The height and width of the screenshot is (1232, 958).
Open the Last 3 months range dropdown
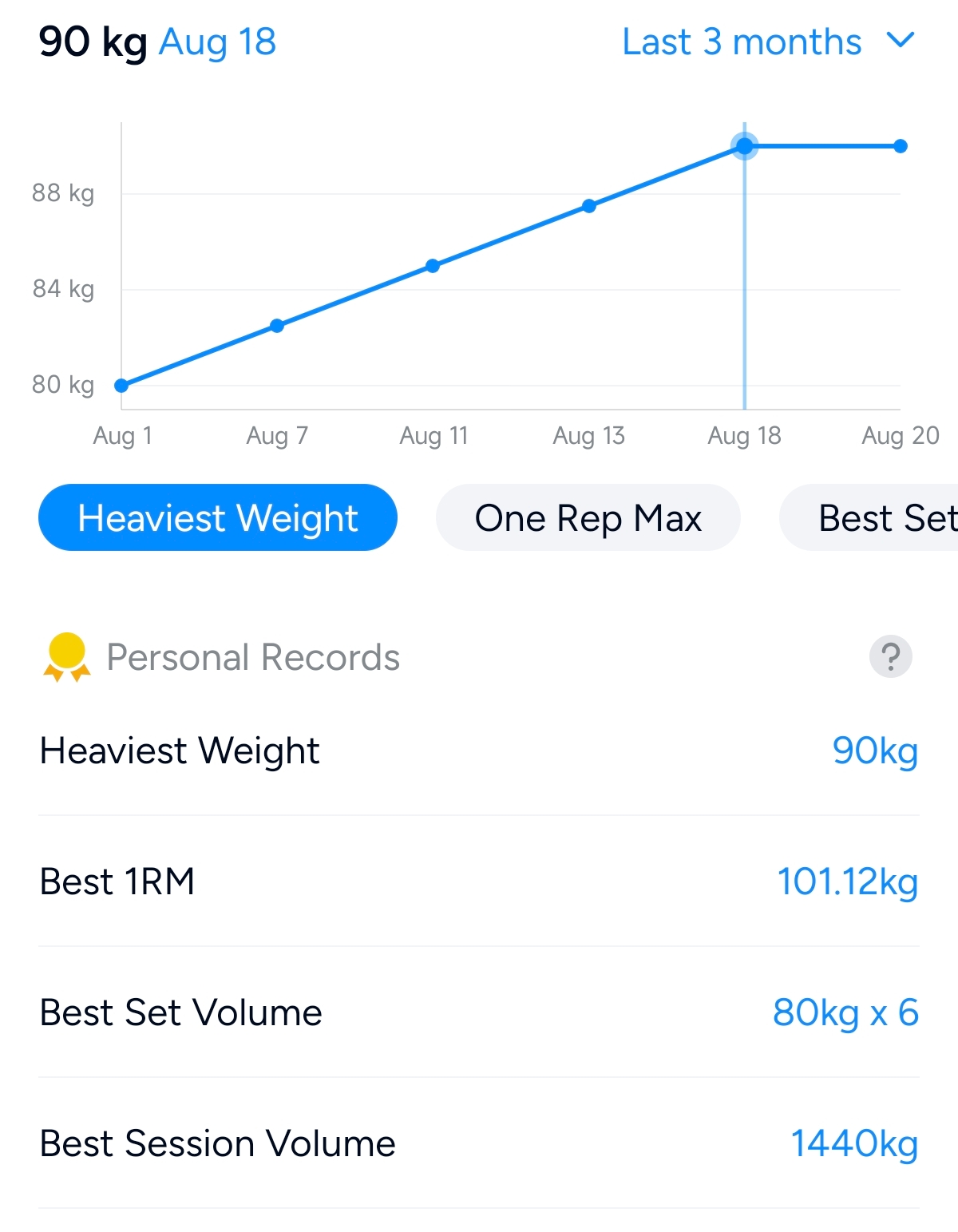click(x=768, y=42)
